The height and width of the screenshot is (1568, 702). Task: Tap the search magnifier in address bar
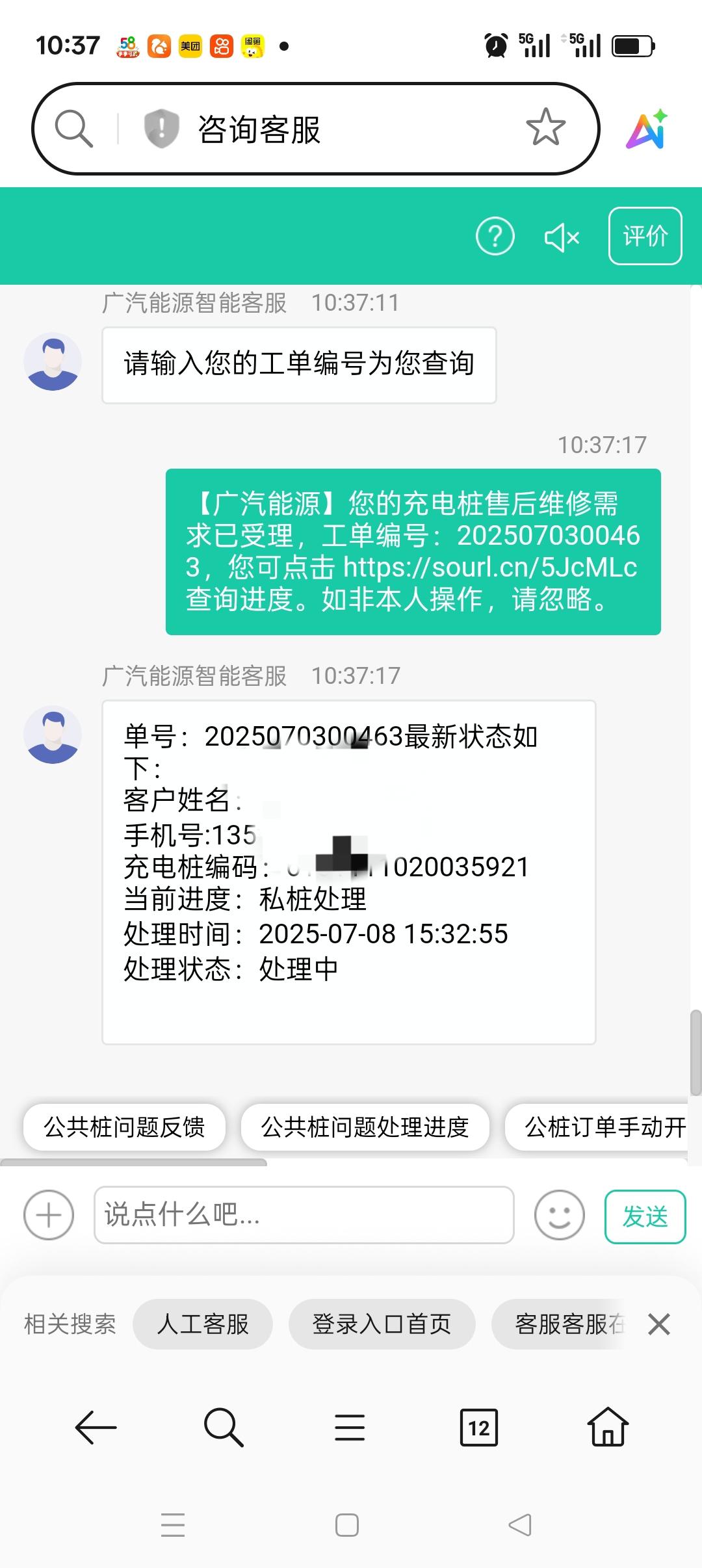(73, 128)
